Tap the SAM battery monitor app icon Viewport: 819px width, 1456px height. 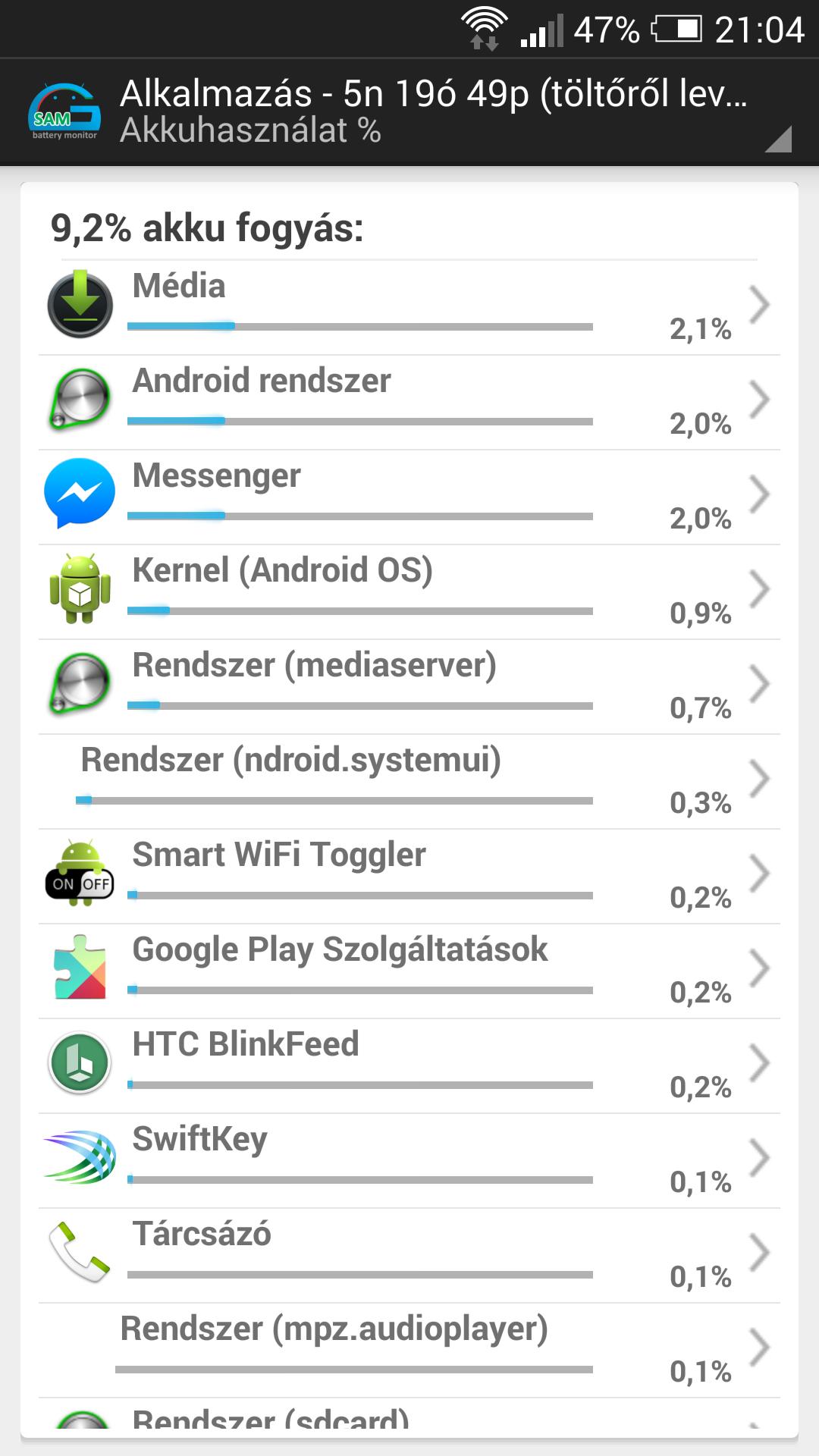(x=65, y=113)
